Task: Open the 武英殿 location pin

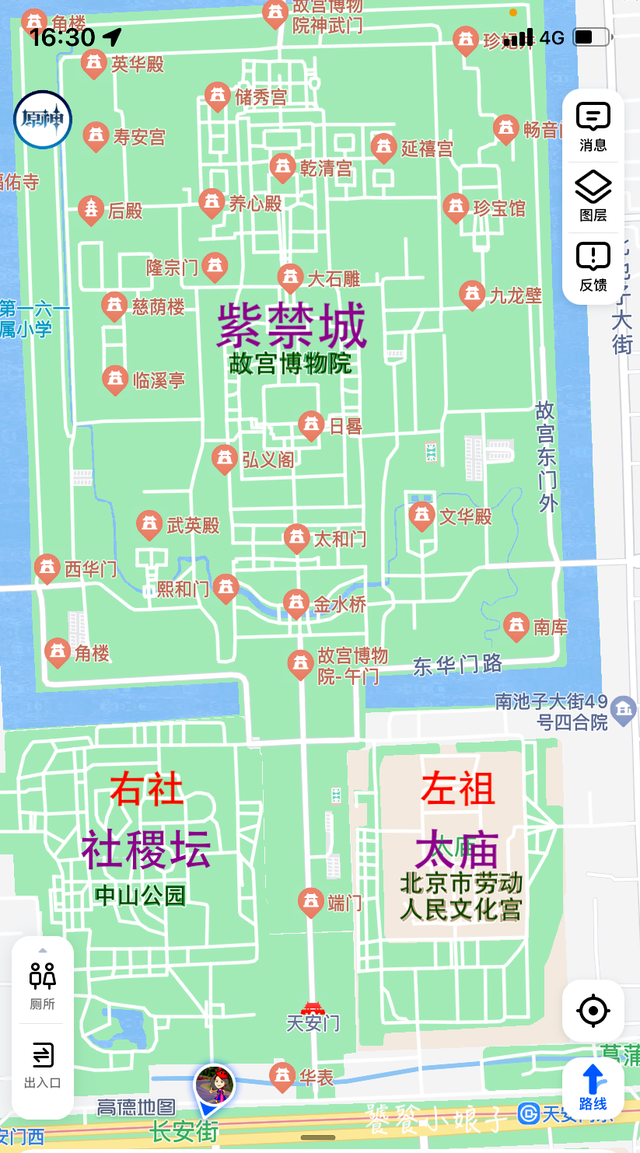Action: click(149, 523)
